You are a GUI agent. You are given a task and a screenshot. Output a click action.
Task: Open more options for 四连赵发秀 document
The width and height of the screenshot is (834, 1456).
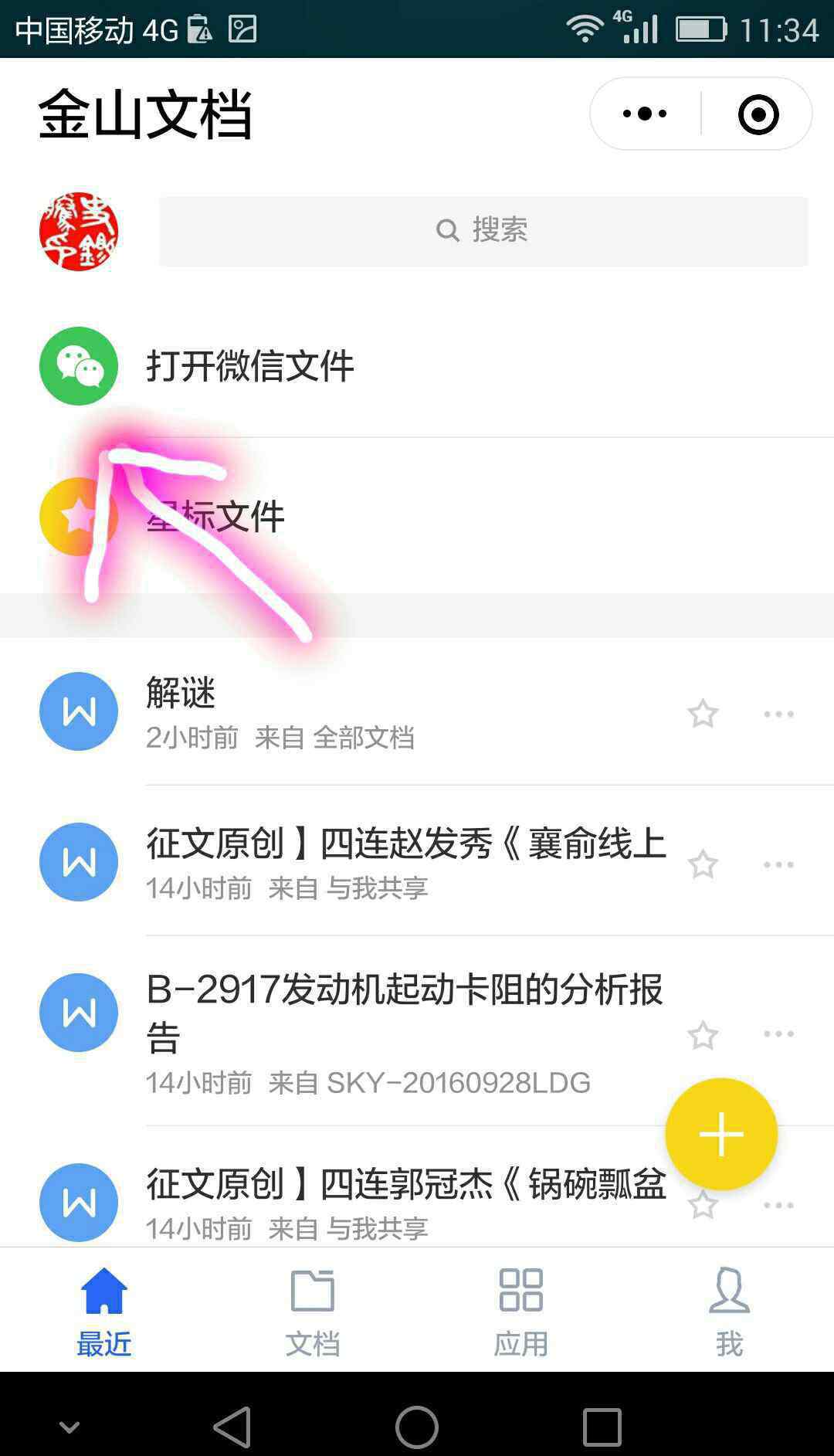click(778, 864)
